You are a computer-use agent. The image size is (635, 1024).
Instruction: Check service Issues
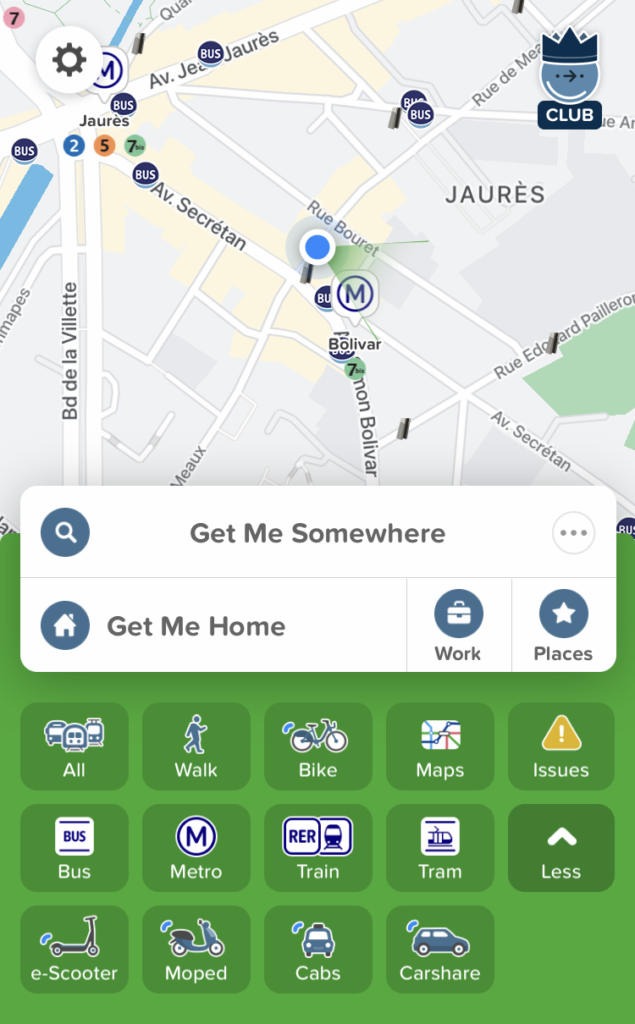pyautogui.click(x=561, y=747)
